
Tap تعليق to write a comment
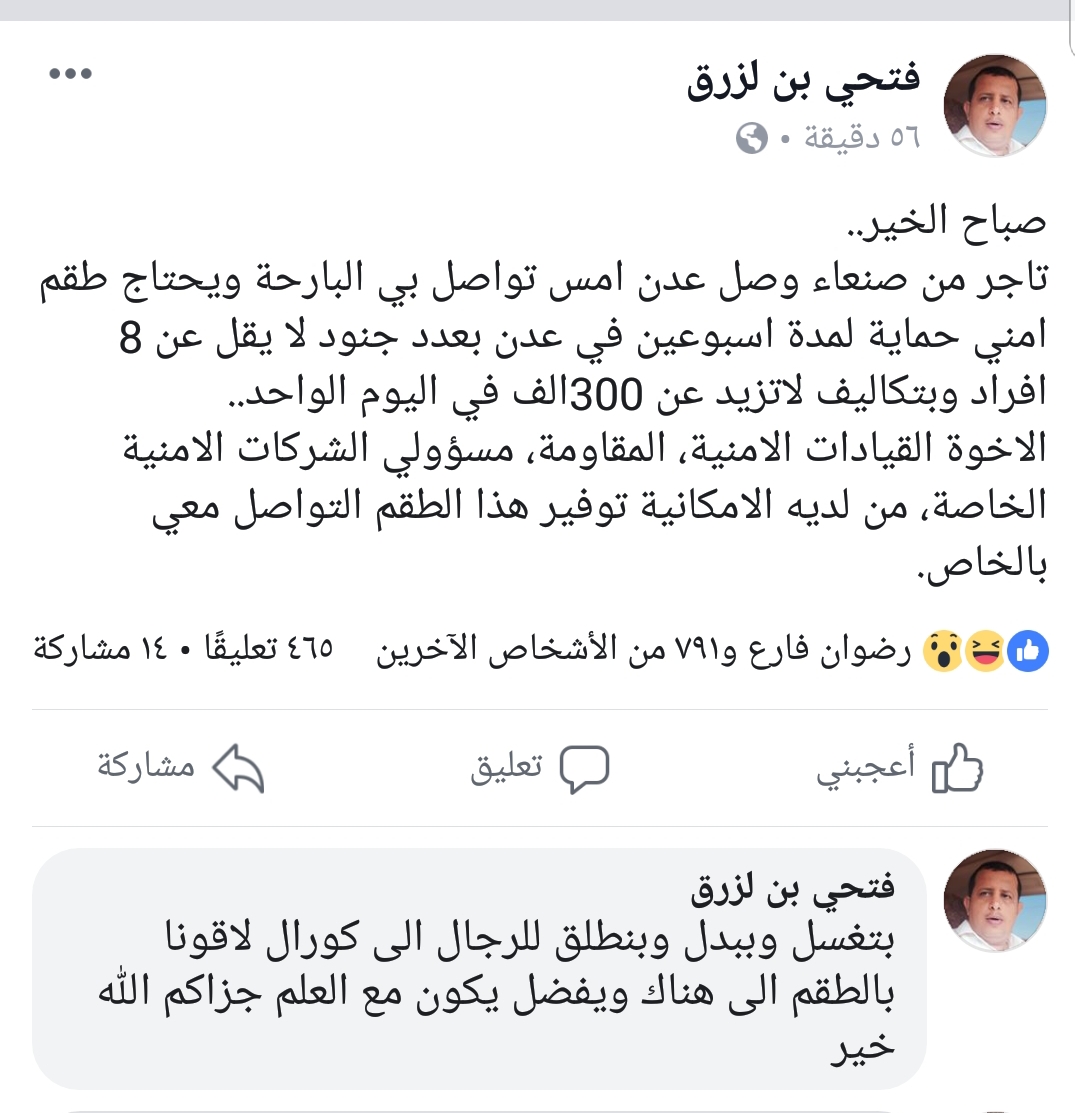click(x=540, y=769)
